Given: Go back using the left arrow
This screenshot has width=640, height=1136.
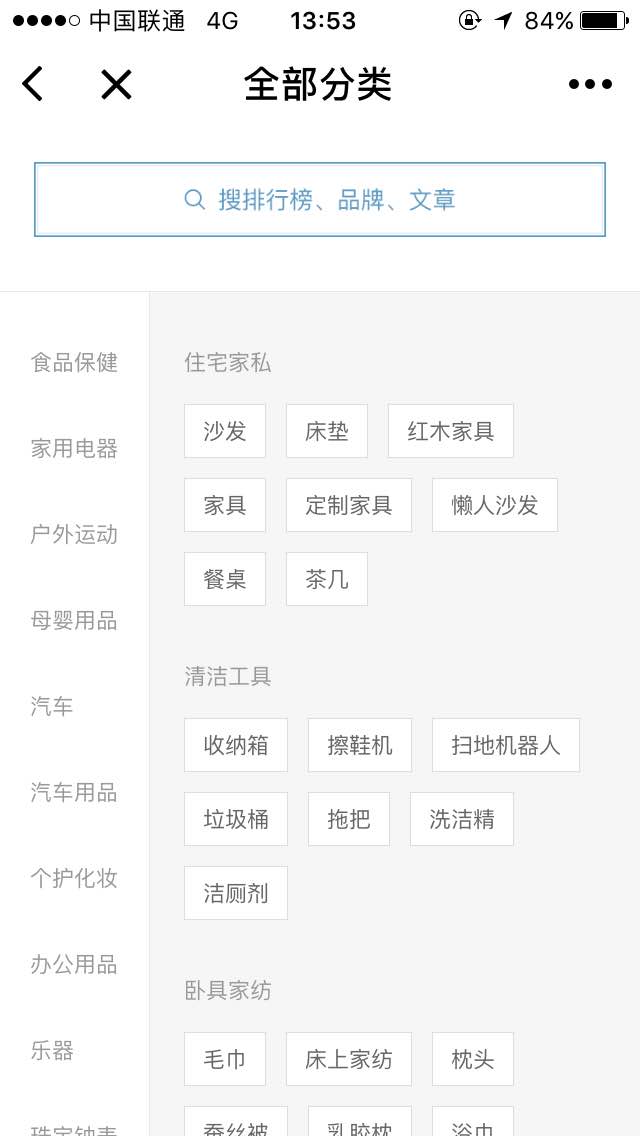Looking at the screenshot, I should coord(33,85).
